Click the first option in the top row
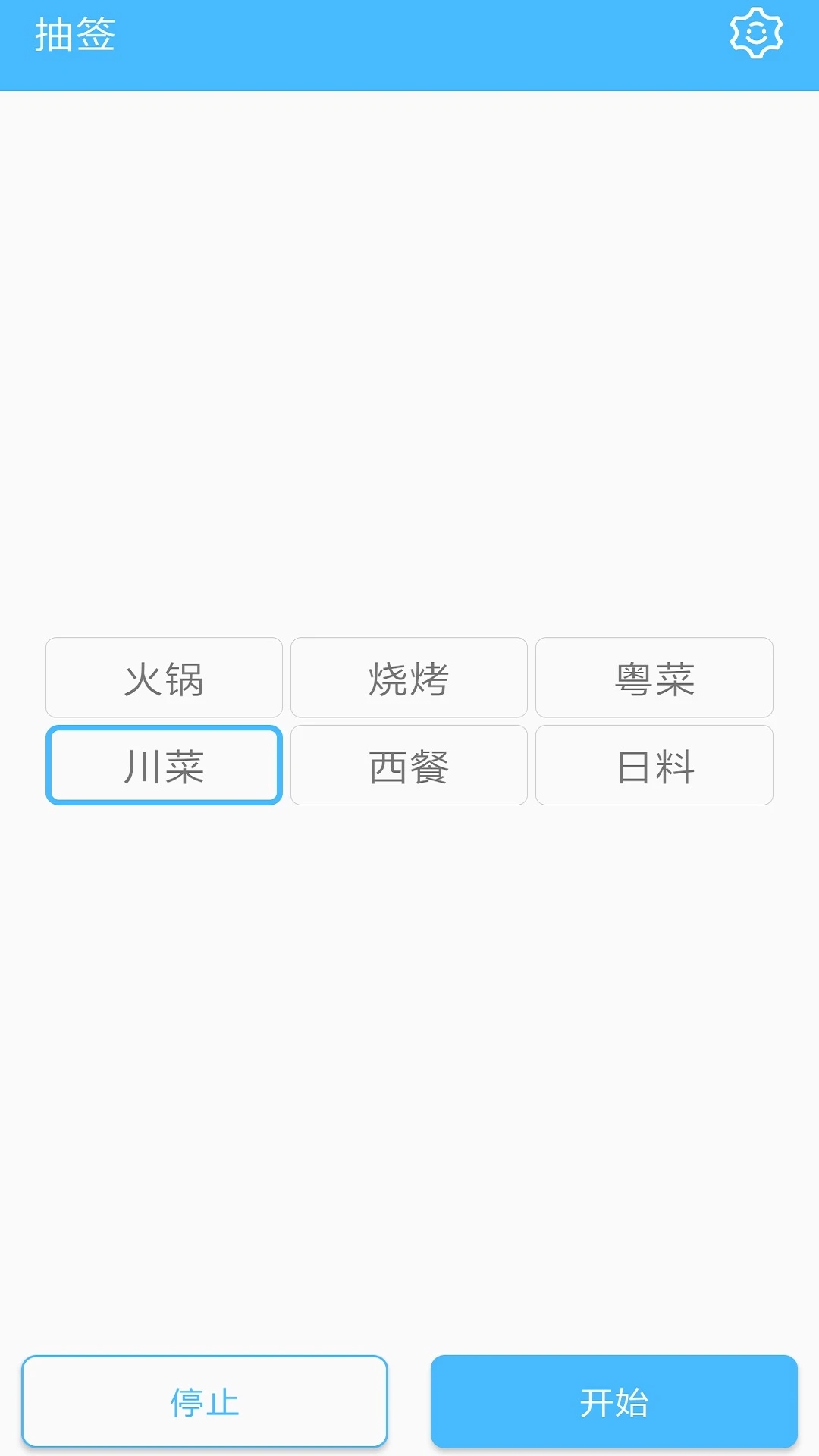Viewport: 819px width, 1456px height. [x=164, y=678]
